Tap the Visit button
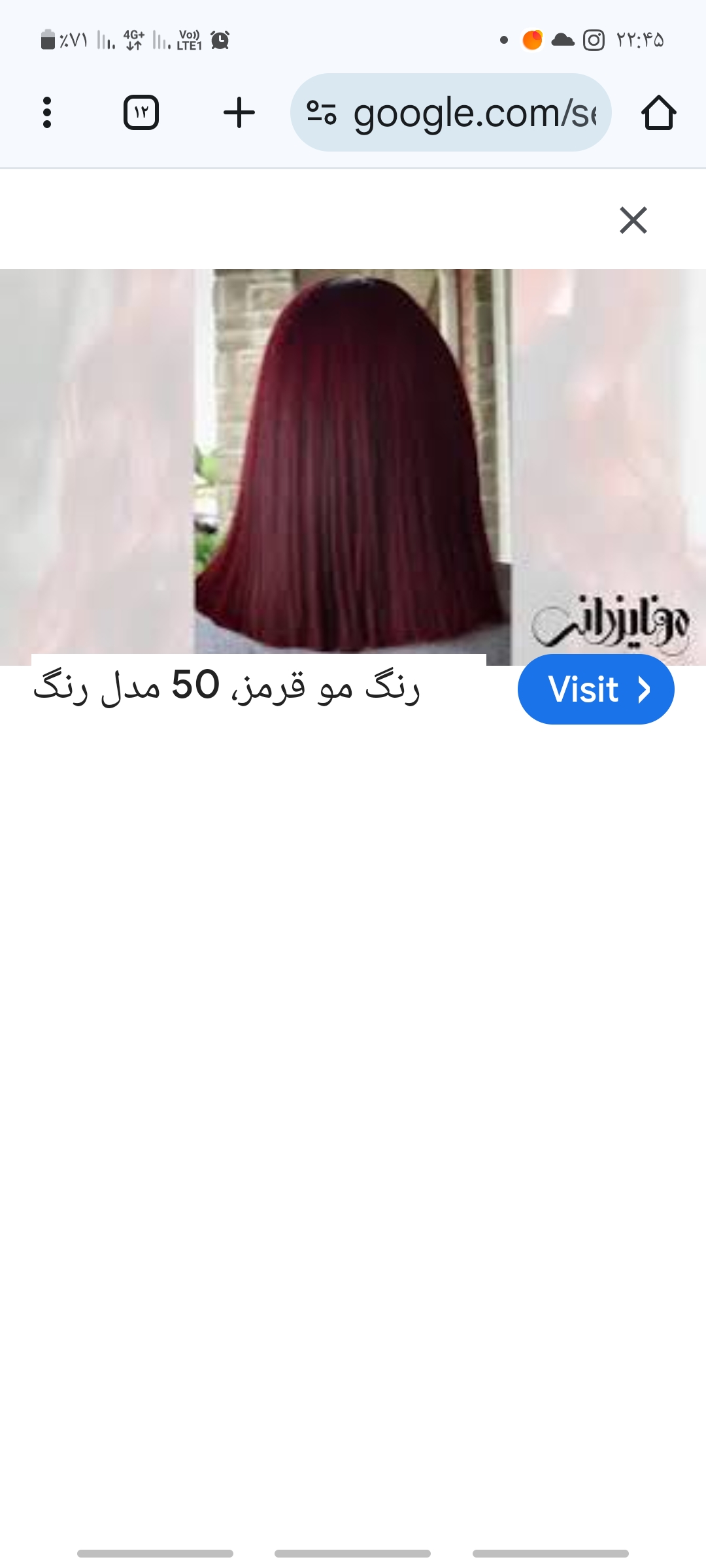Screen dimensions: 706x1568 pyautogui.click(x=596, y=689)
